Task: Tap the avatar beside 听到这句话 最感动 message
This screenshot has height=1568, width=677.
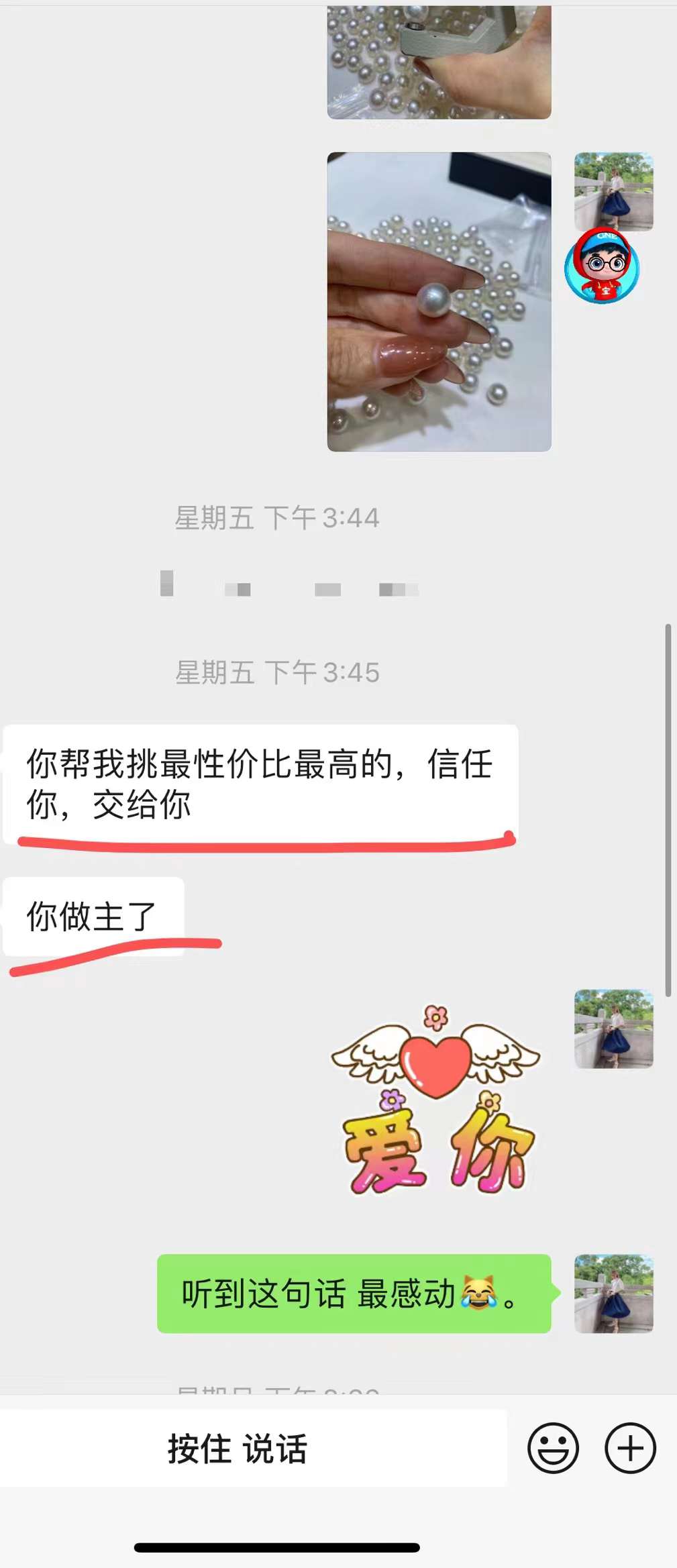Action: (613, 1293)
